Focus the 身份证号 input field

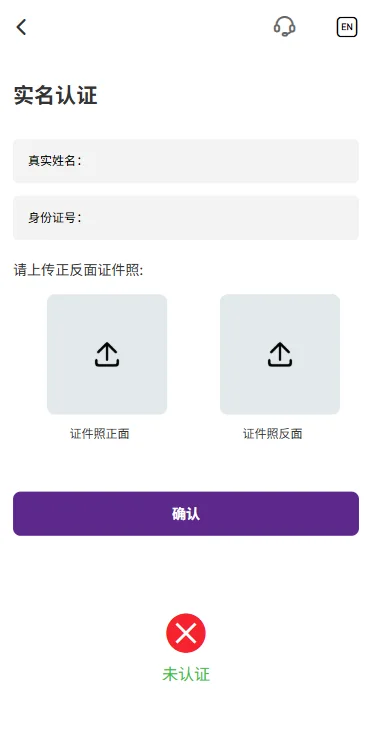186,218
